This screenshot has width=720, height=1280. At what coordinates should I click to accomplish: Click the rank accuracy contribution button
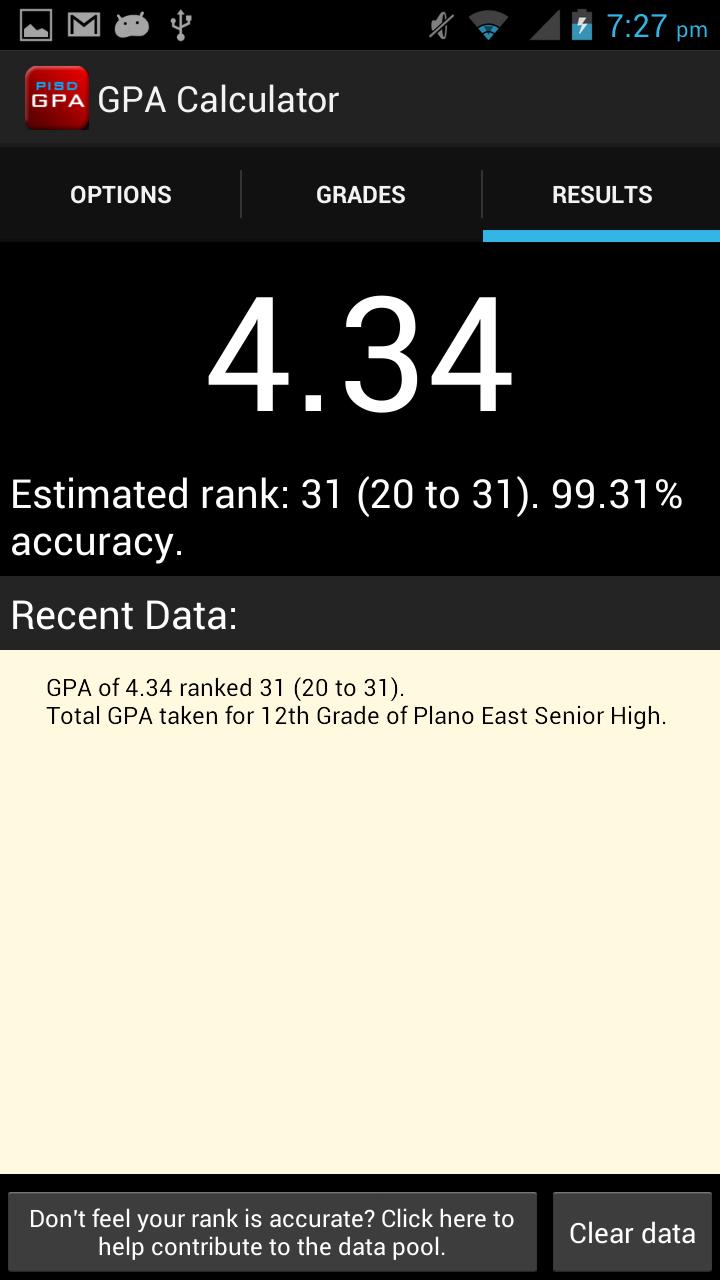coord(272,1231)
